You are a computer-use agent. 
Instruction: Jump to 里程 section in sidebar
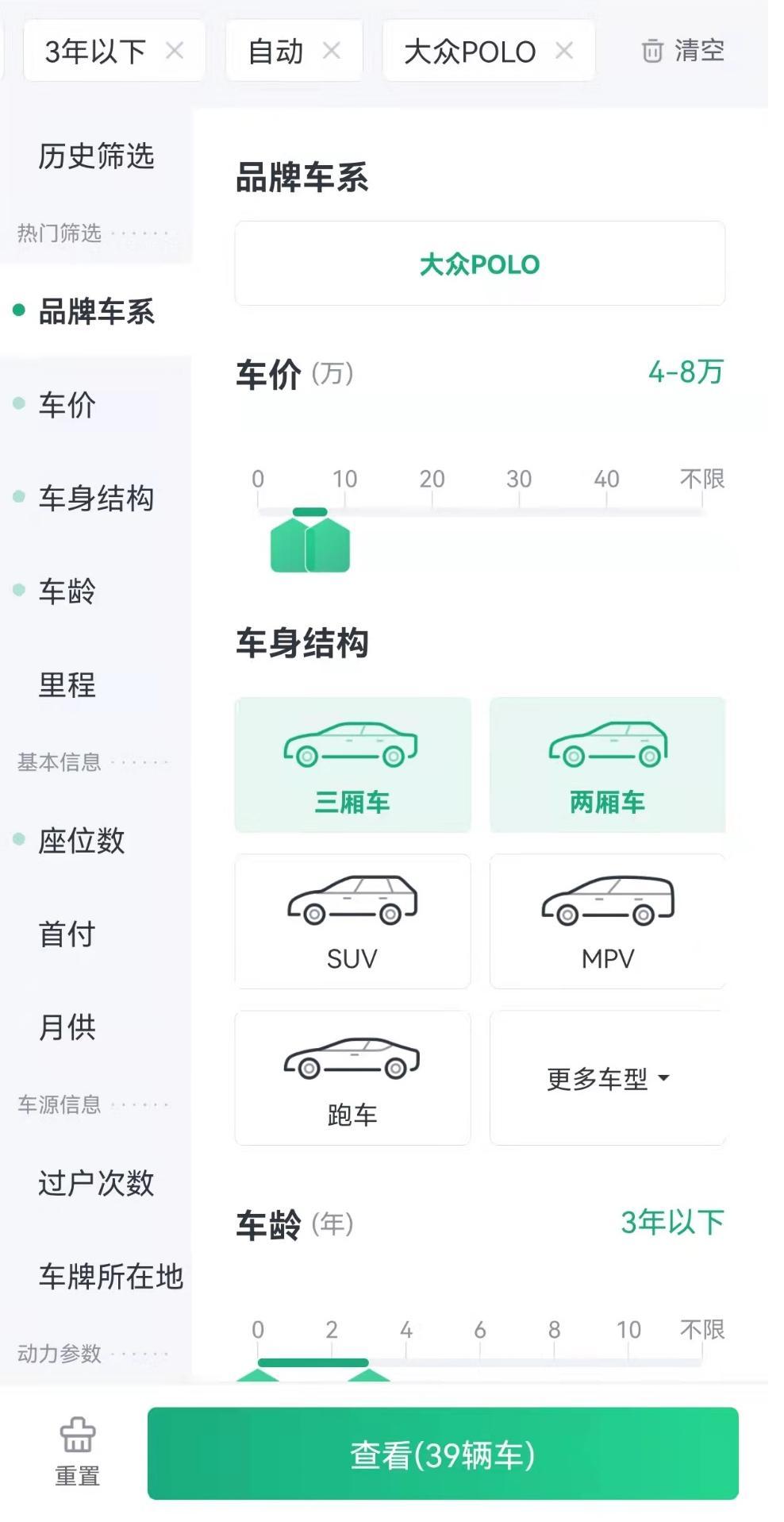67,684
